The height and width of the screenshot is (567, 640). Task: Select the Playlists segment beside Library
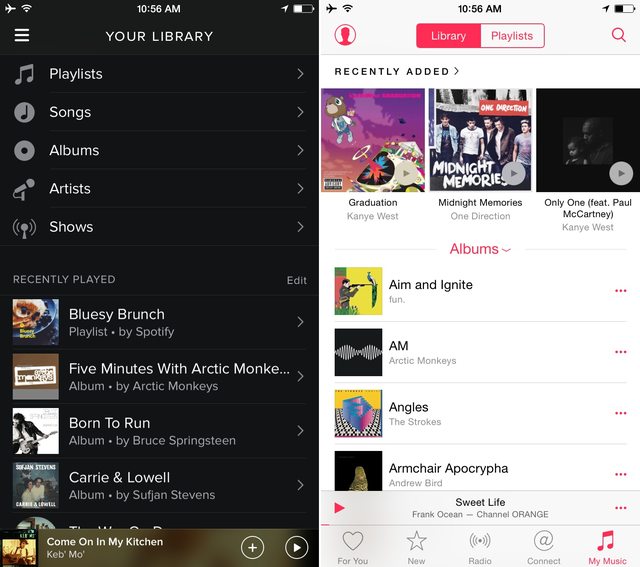(512, 36)
